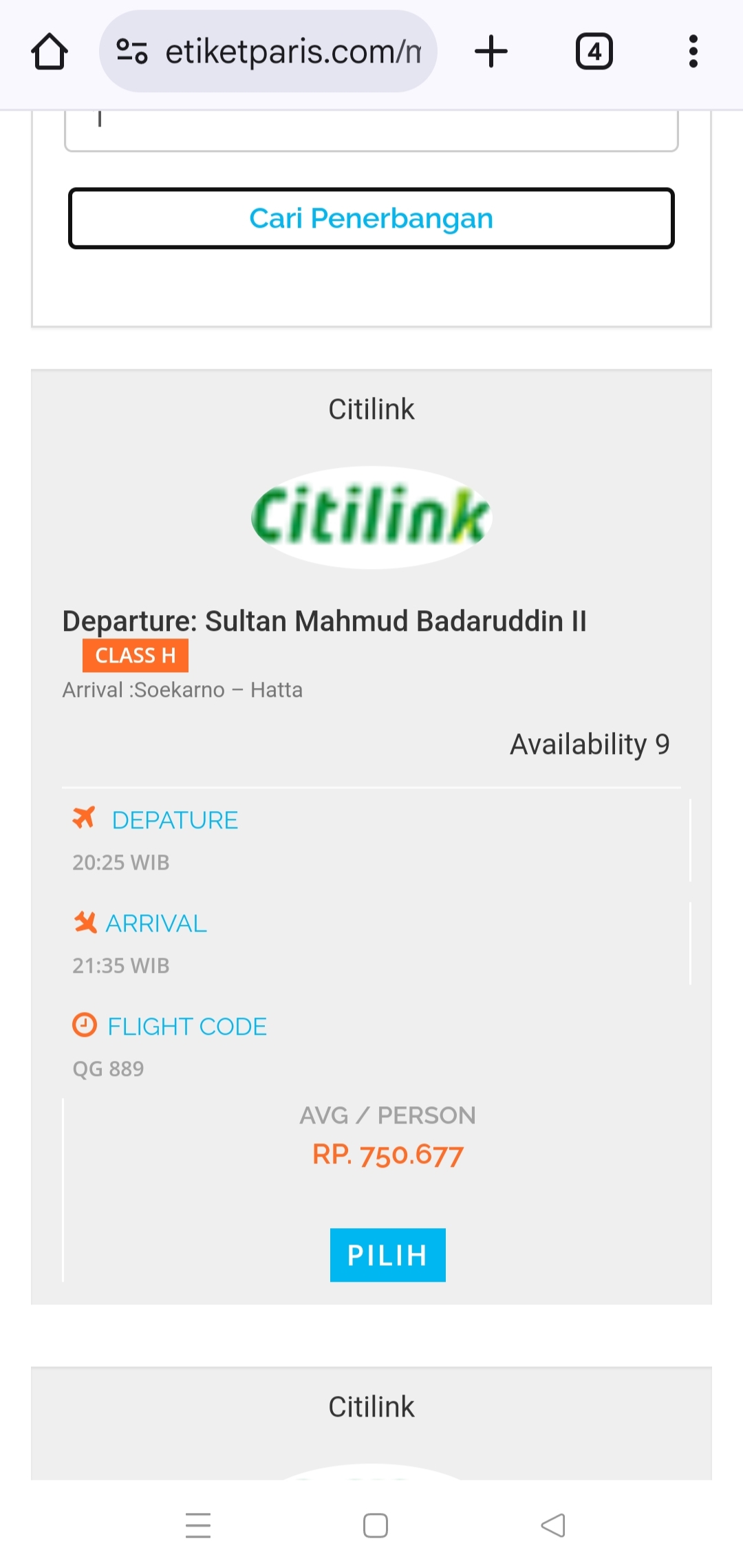
Task: Go to the browser home page
Action: point(50,52)
